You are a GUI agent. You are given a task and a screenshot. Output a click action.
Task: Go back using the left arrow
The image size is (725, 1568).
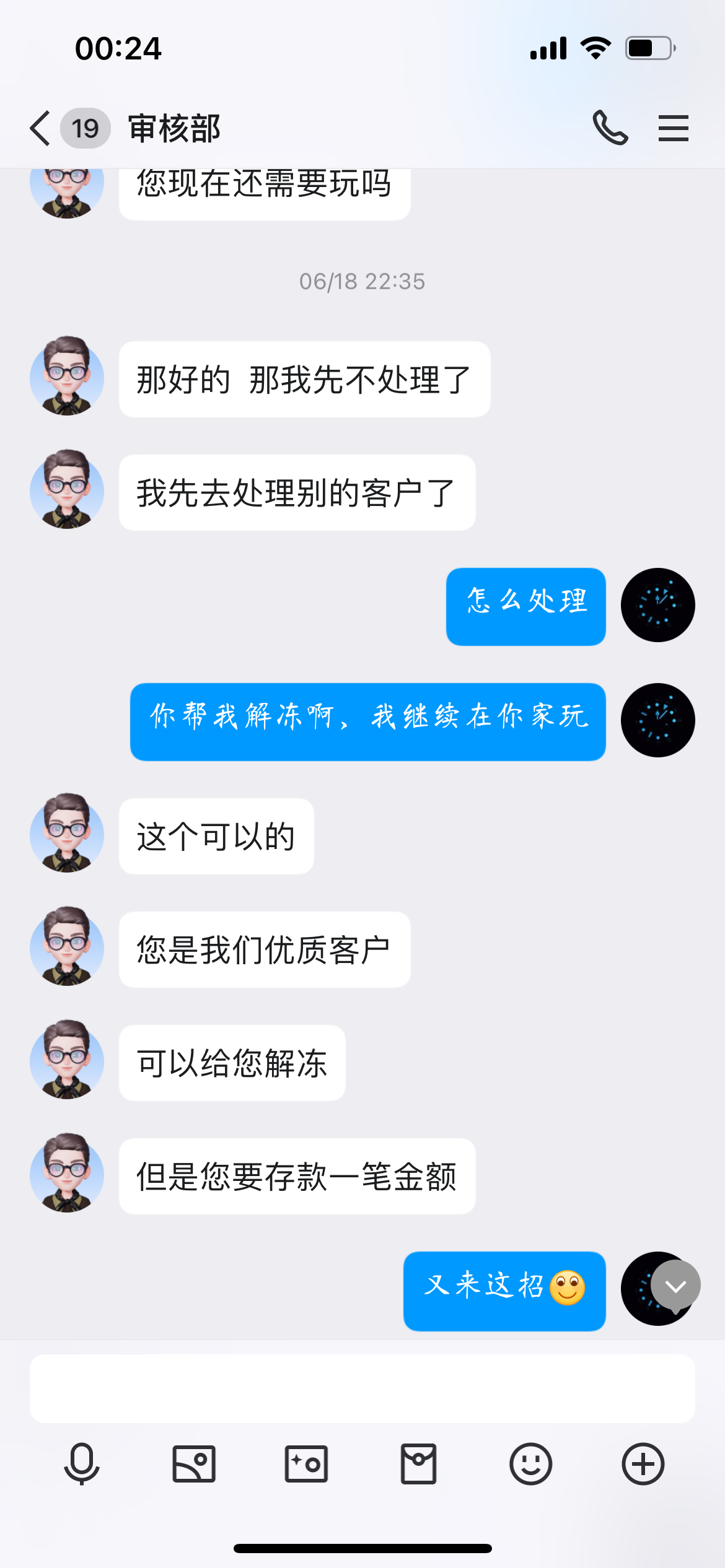coord(38,129)
